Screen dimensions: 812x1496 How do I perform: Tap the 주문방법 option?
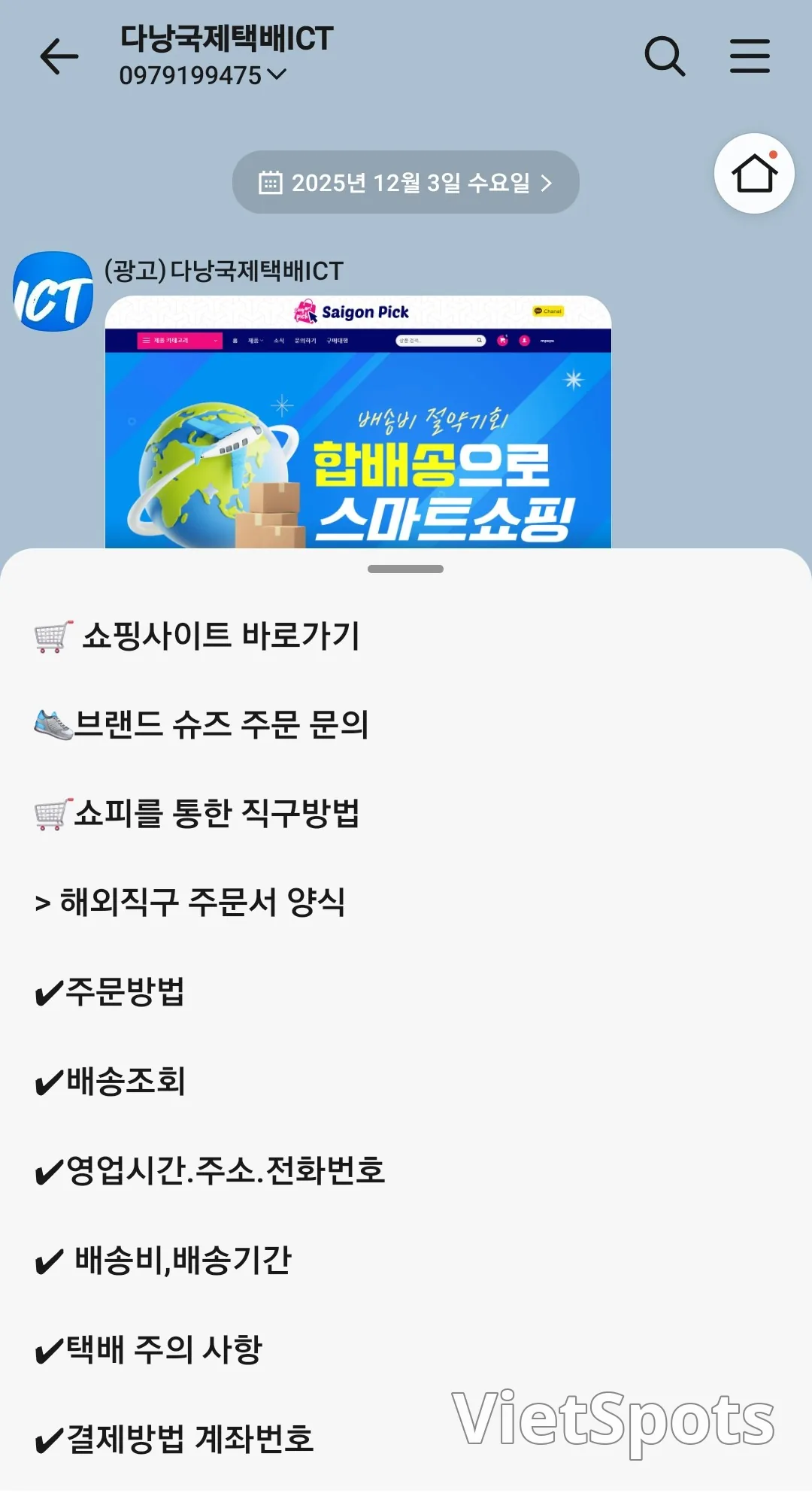click(x=406, y=992)
